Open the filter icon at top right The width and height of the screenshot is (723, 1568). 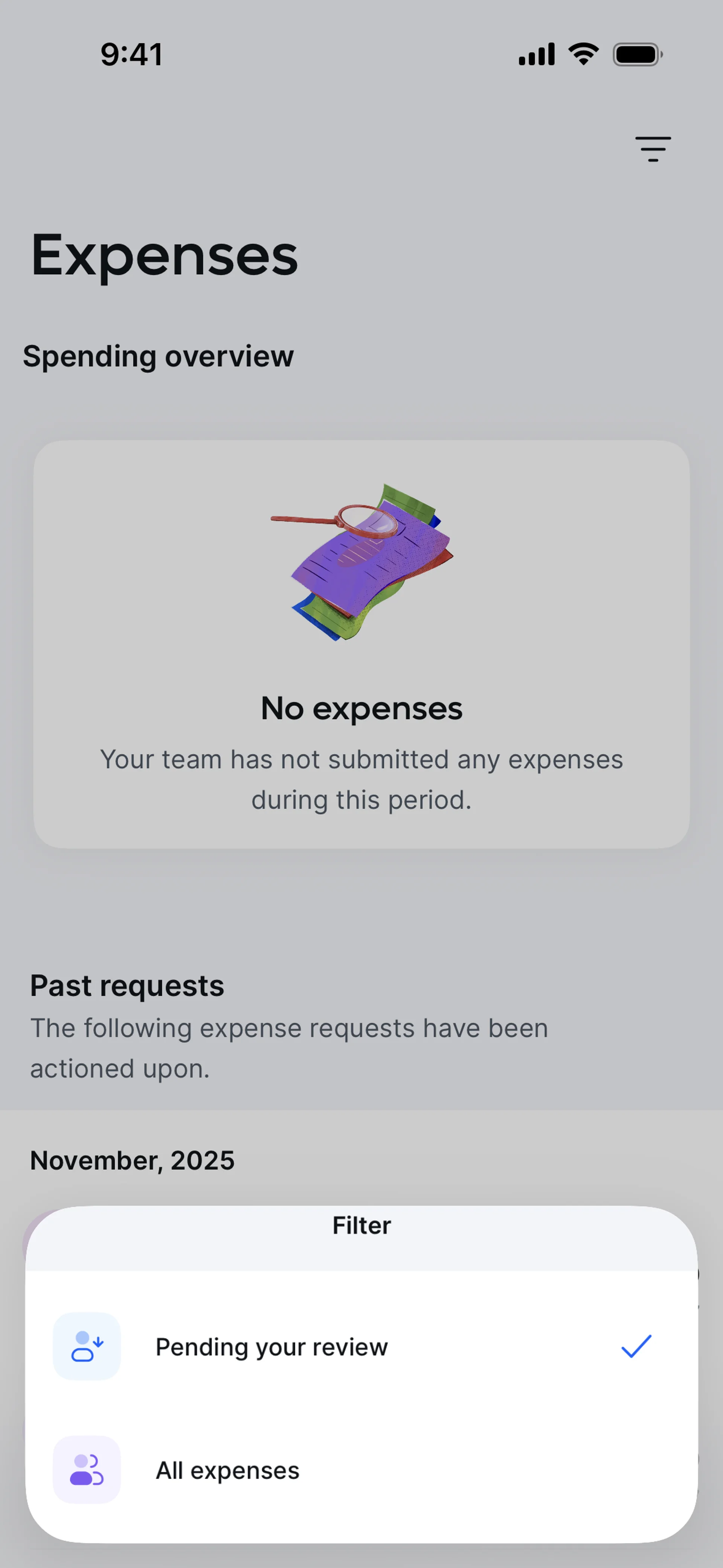[x=653, y=149]
